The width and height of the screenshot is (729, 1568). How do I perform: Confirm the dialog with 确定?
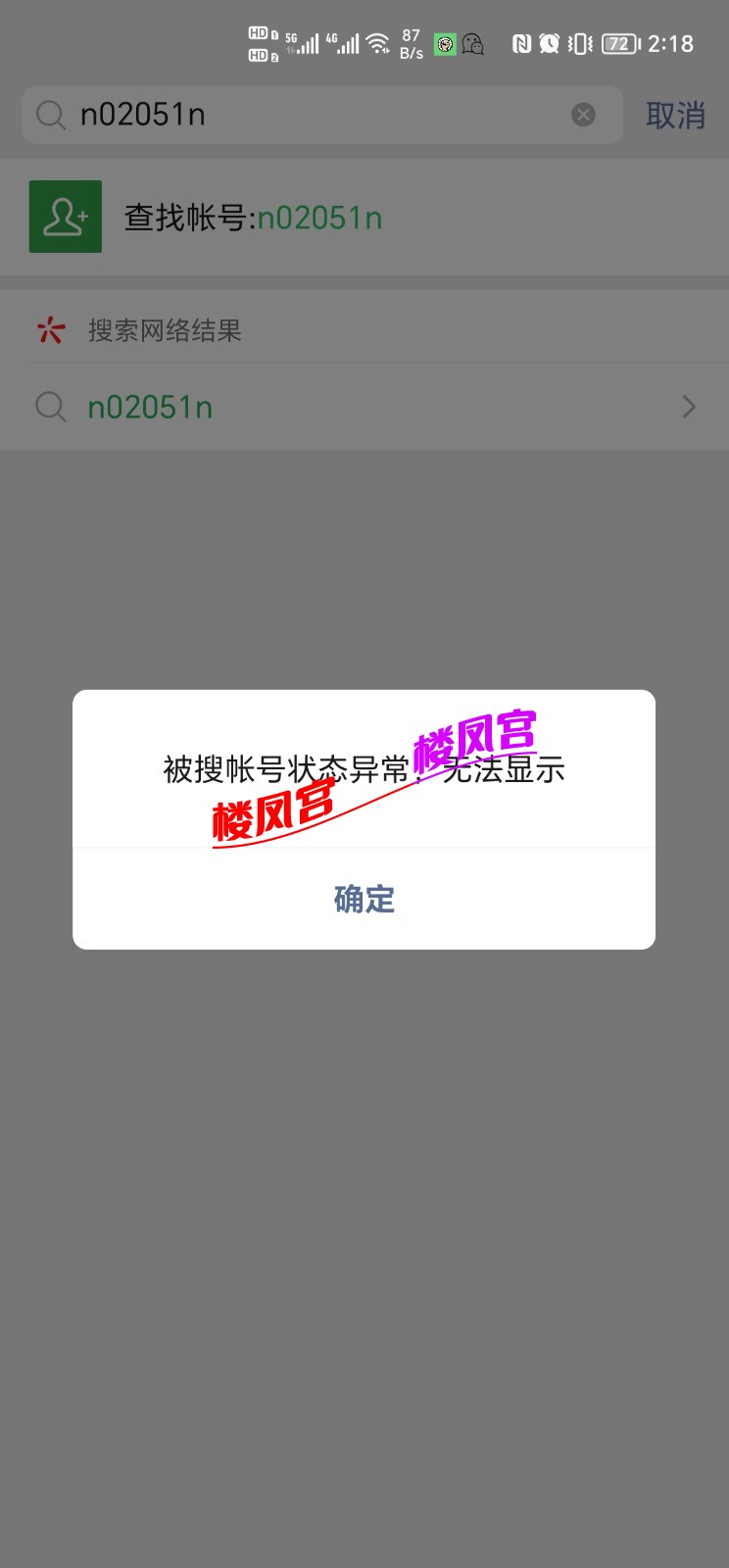coord(364,899)
